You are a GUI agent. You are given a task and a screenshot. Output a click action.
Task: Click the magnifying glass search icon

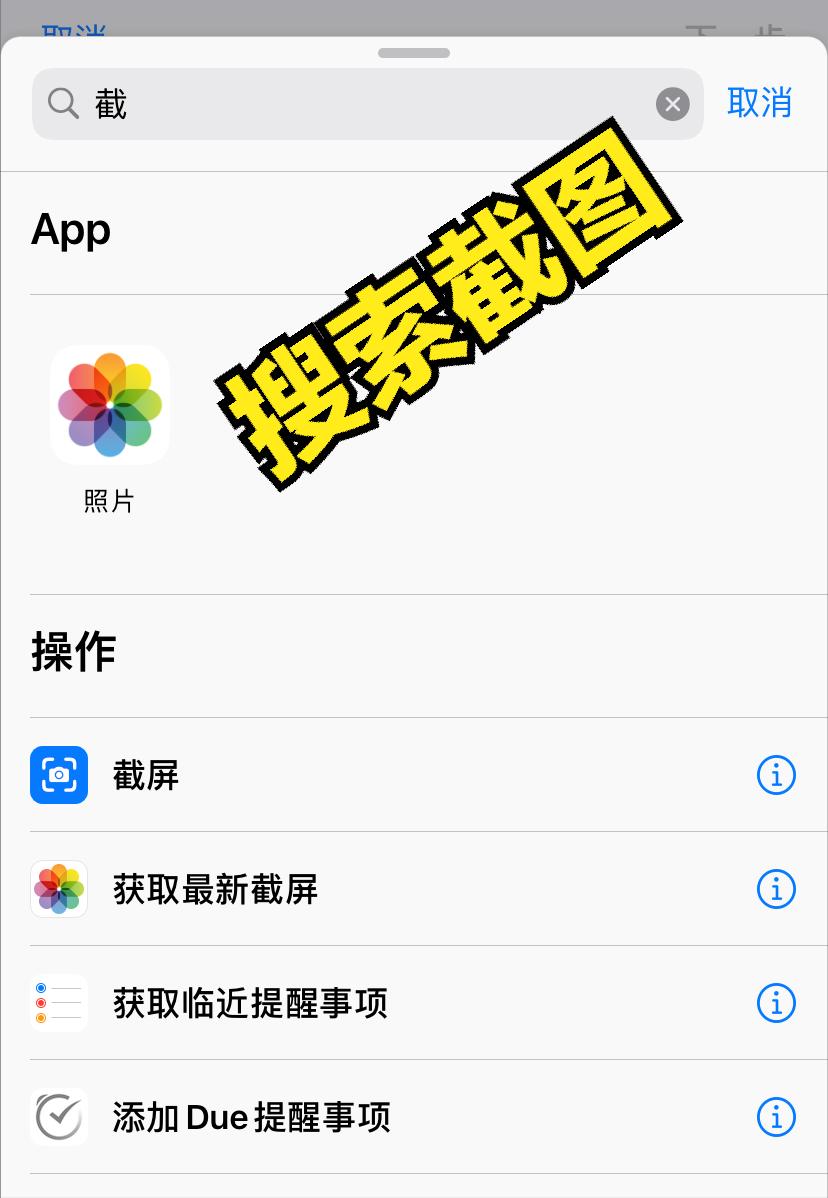point(62,103)
